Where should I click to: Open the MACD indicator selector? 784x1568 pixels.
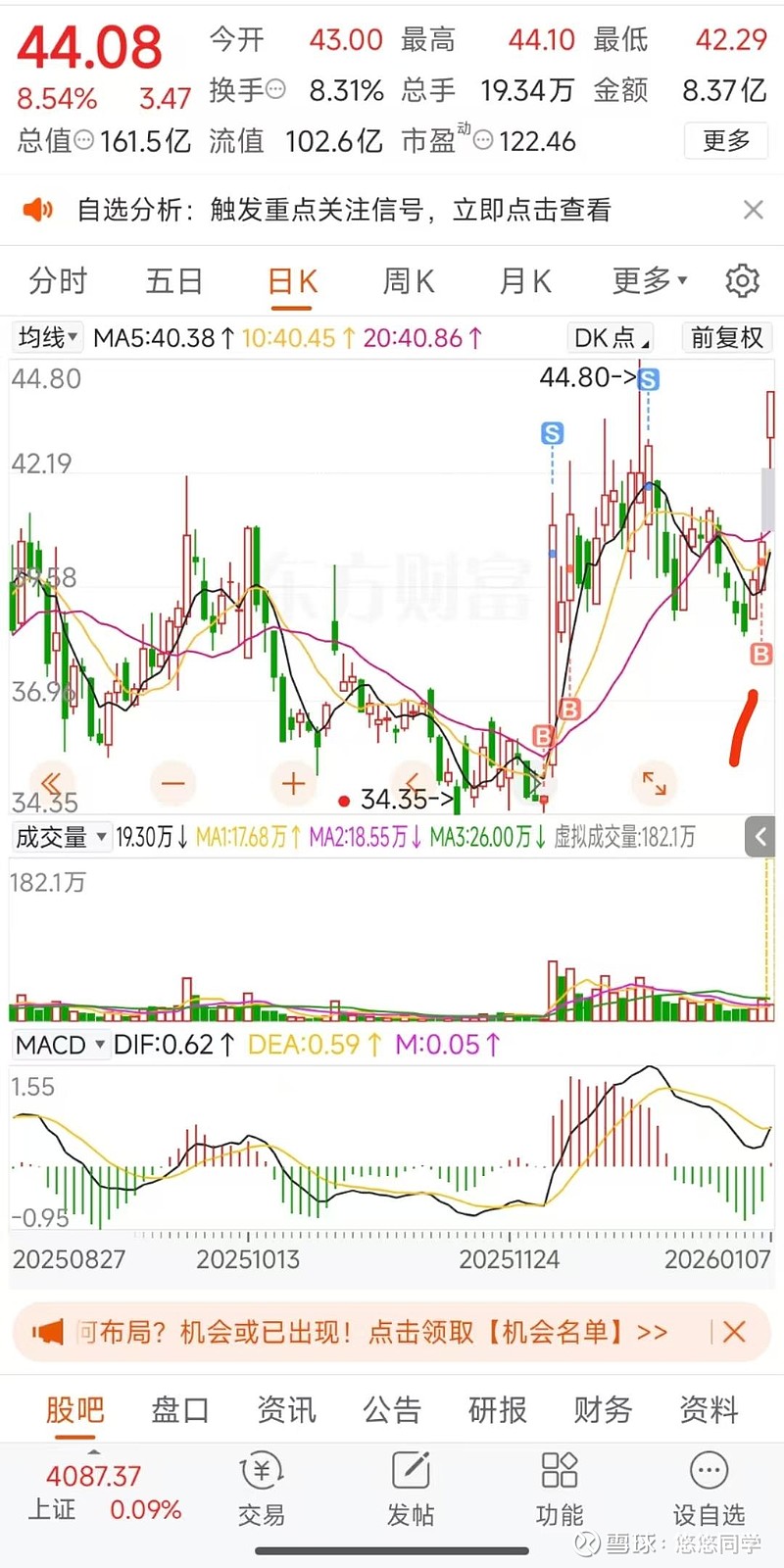tap(60, 1045)
